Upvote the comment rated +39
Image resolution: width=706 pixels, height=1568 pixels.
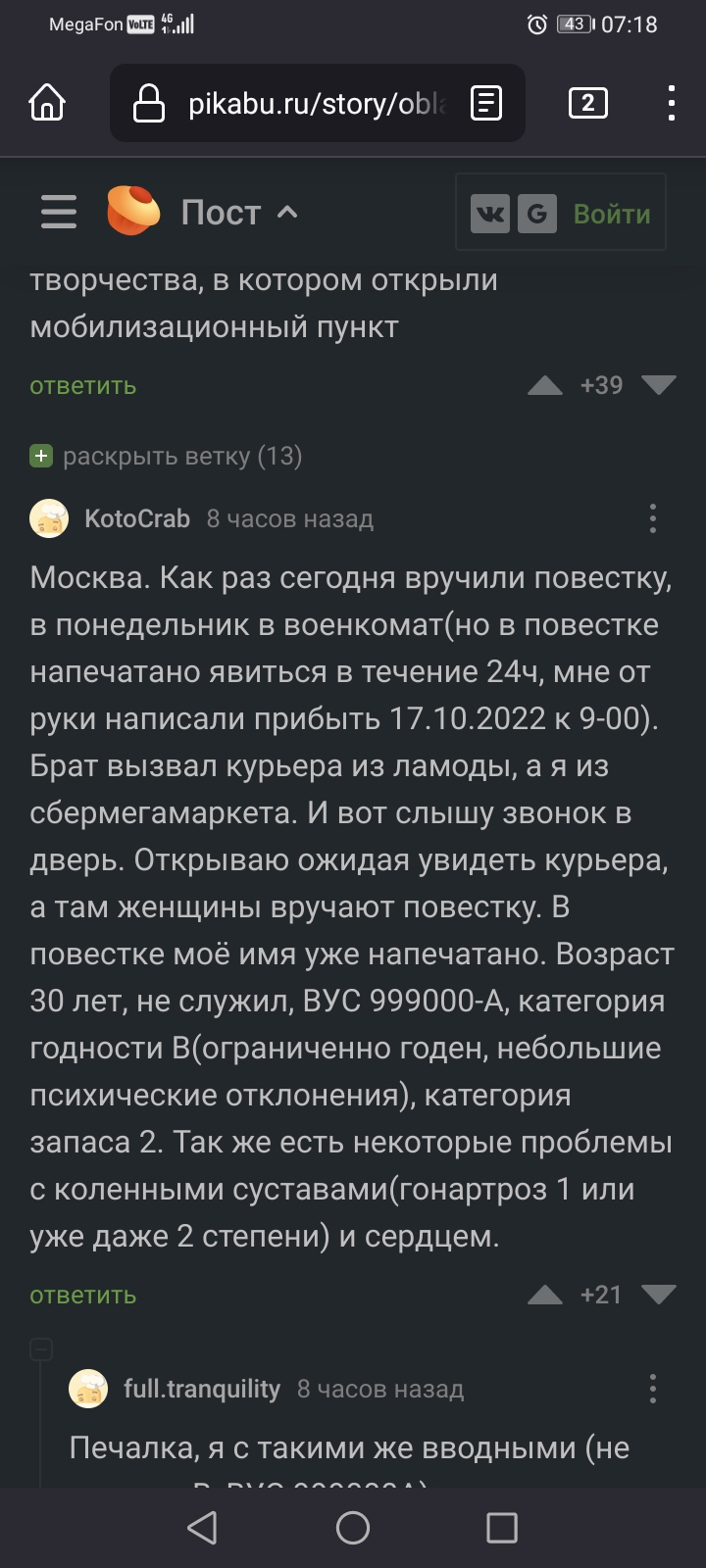pyautogui.click(x=545, y=385)
